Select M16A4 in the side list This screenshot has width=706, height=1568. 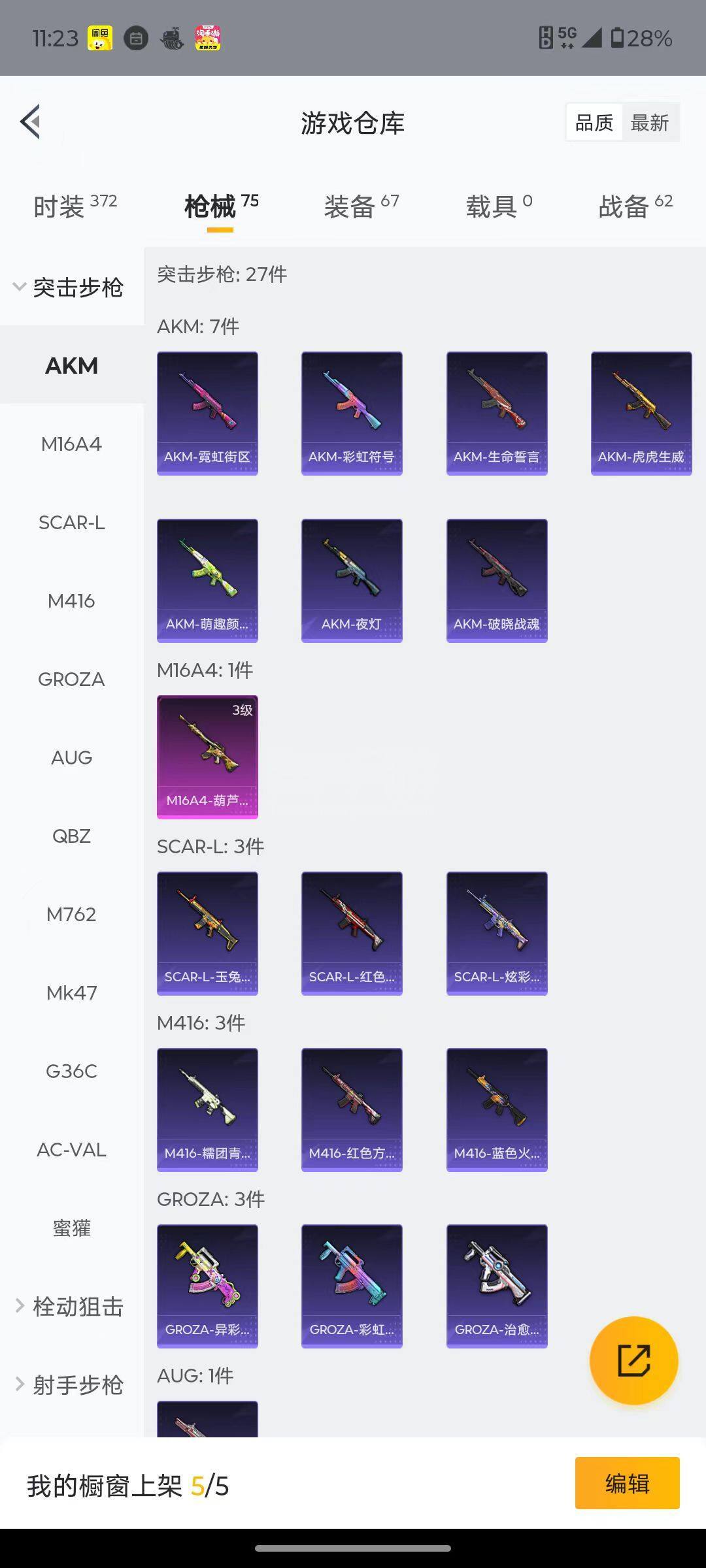pos(71,444)
